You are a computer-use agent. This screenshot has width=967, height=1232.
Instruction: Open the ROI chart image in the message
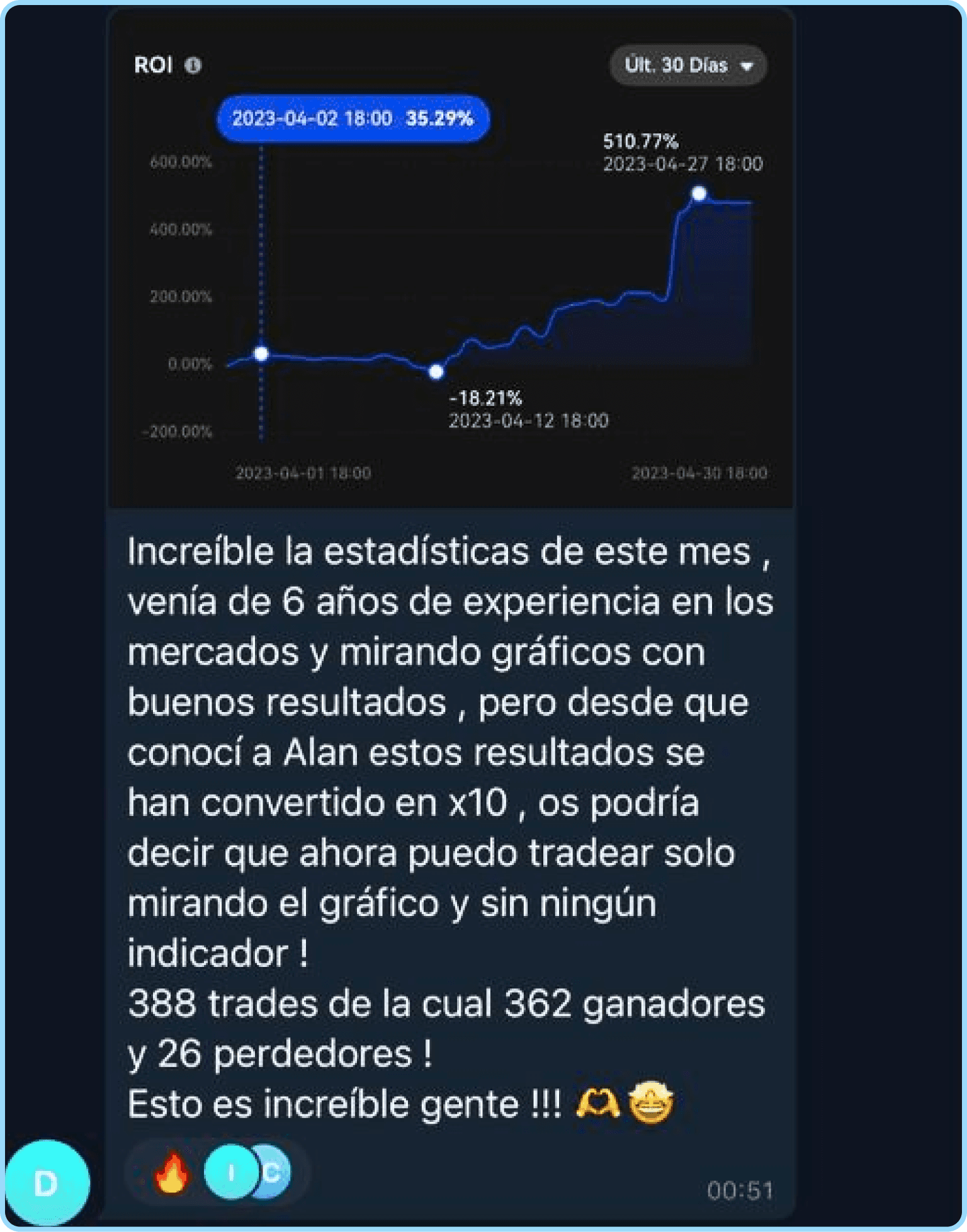(451, 258)
